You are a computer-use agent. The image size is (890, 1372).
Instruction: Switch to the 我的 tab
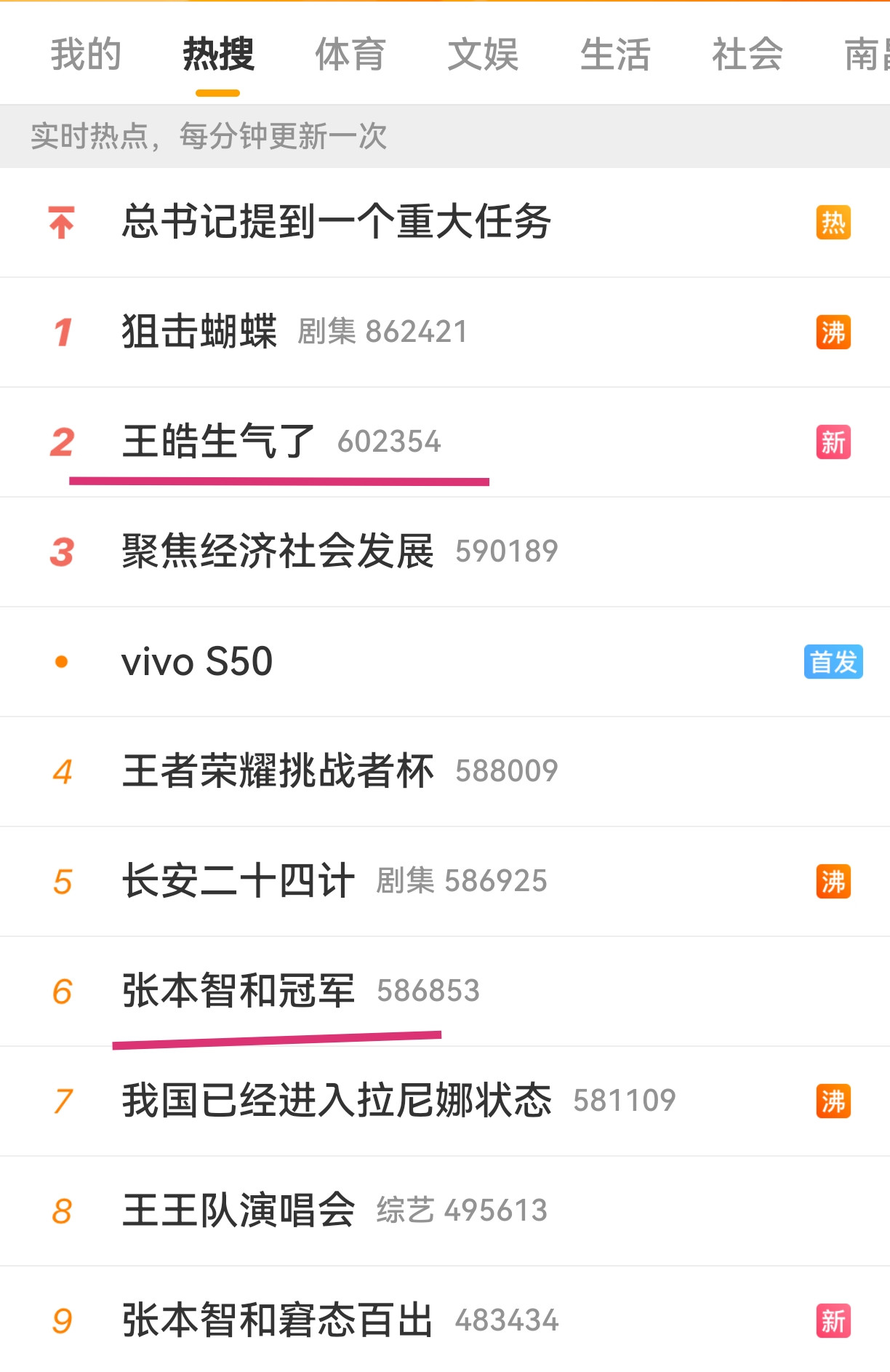coord(86,55)
